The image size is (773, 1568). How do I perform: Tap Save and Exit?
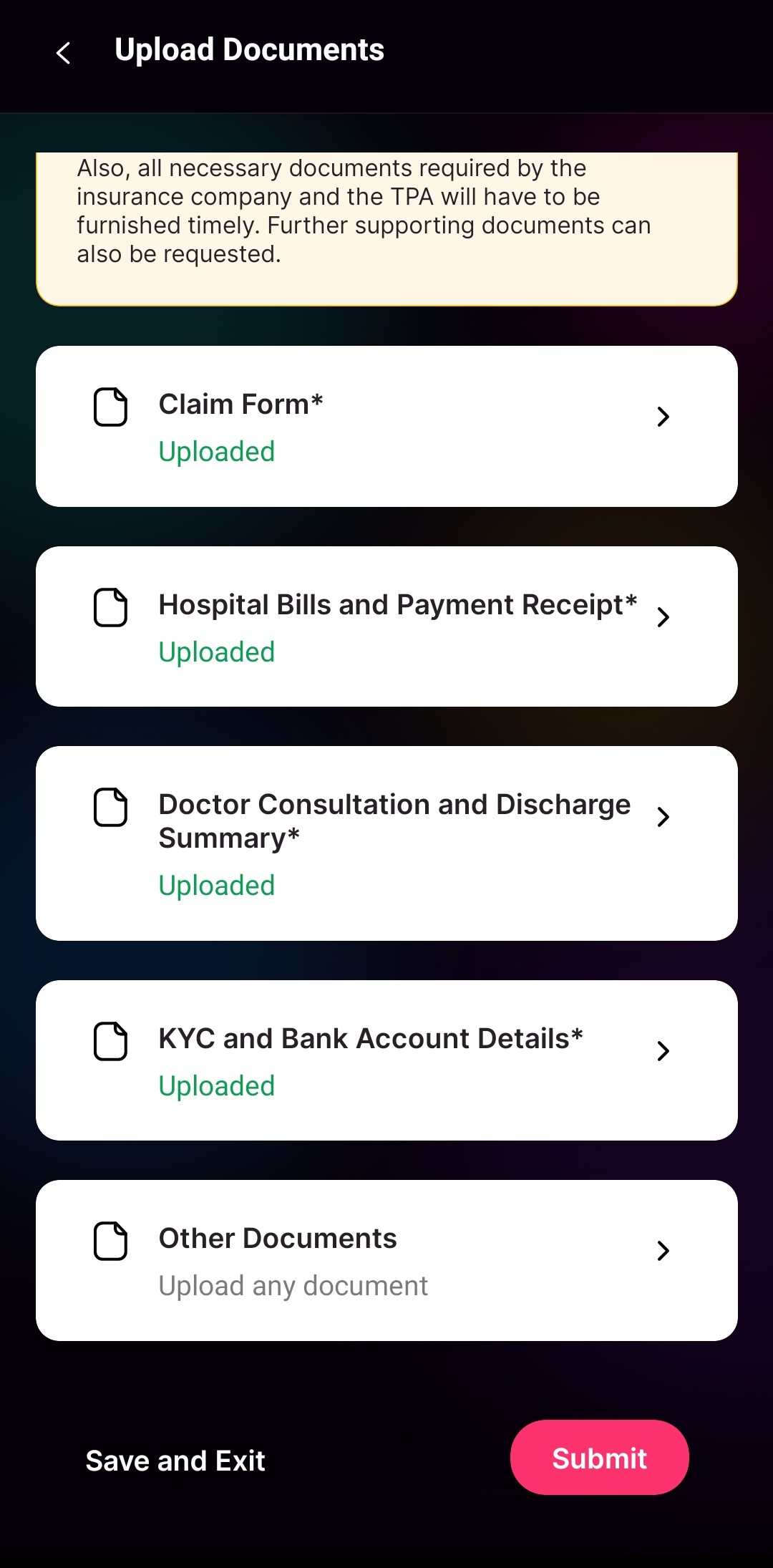pos(175,1461)
